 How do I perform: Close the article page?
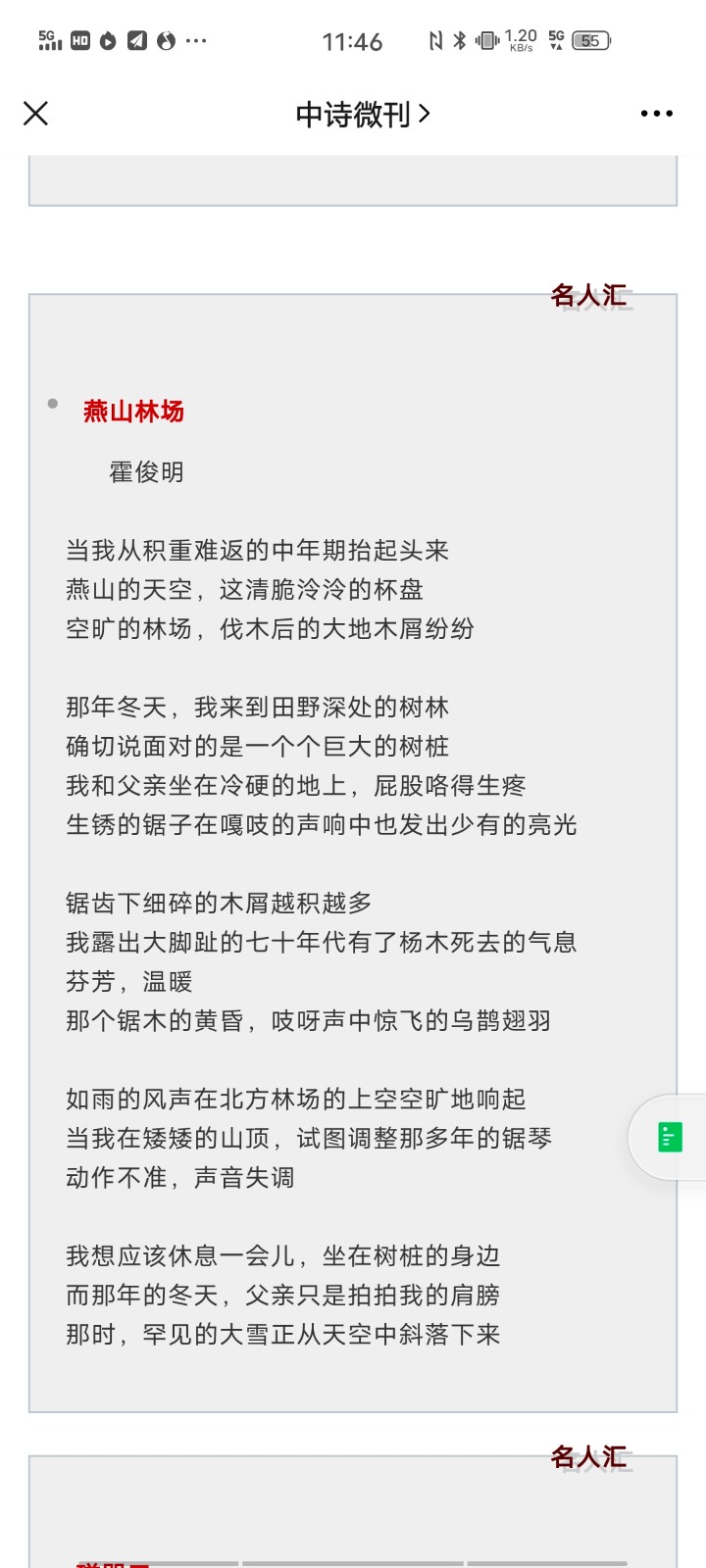pos(35,114)
